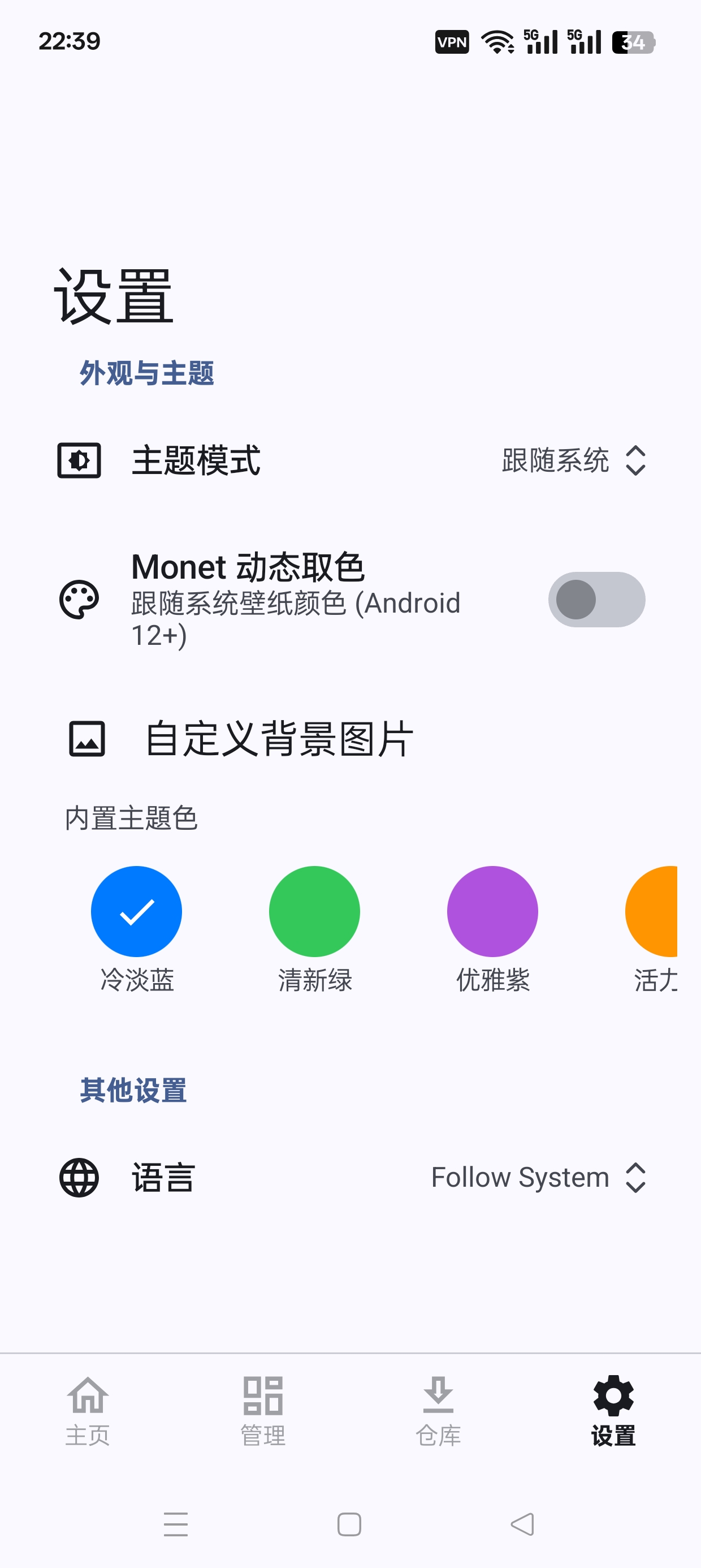Viewport: 701px width, 1568px height.
Task: Pick the 优雅紫 purple theme color
Action: (x=492, y=911)
